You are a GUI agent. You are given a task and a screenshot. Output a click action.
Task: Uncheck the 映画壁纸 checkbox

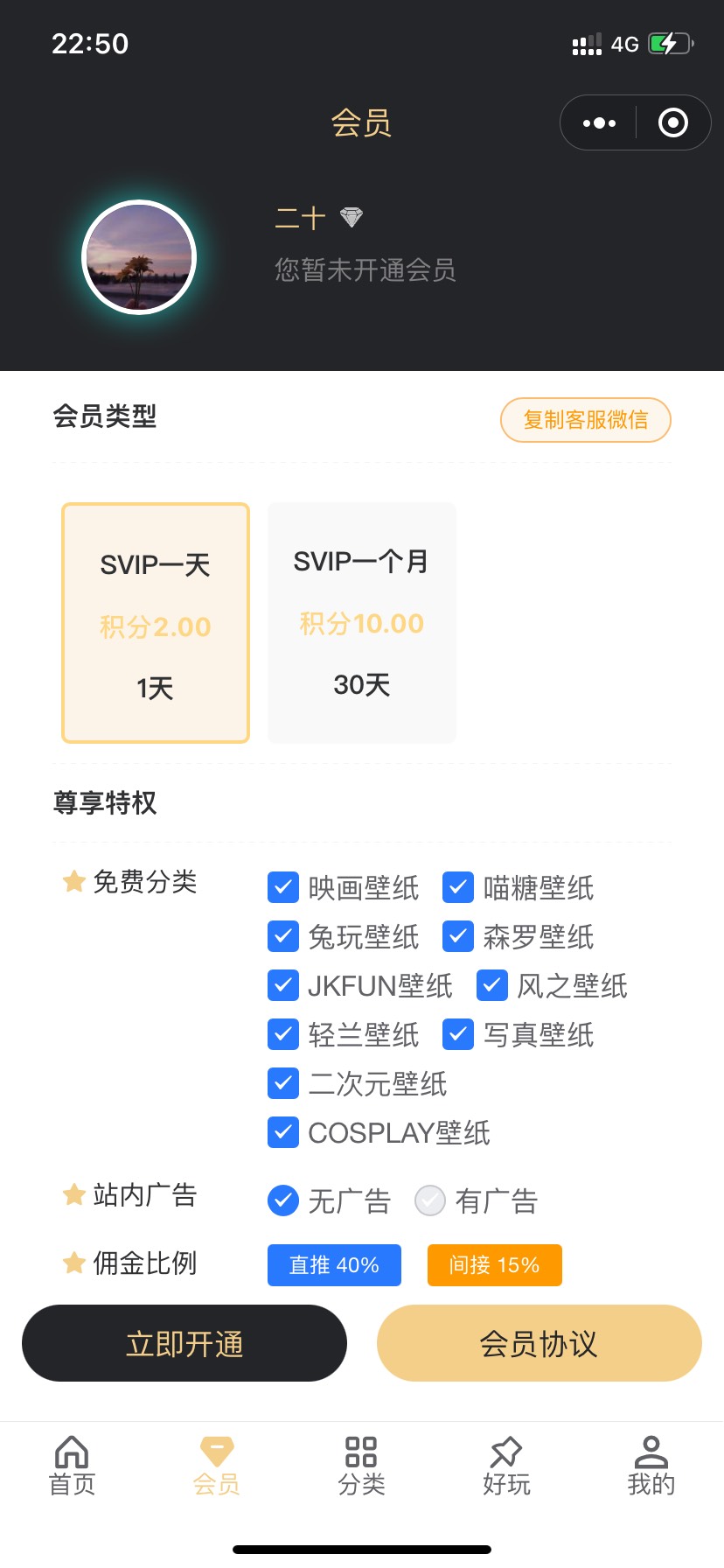tap(282, 887)
